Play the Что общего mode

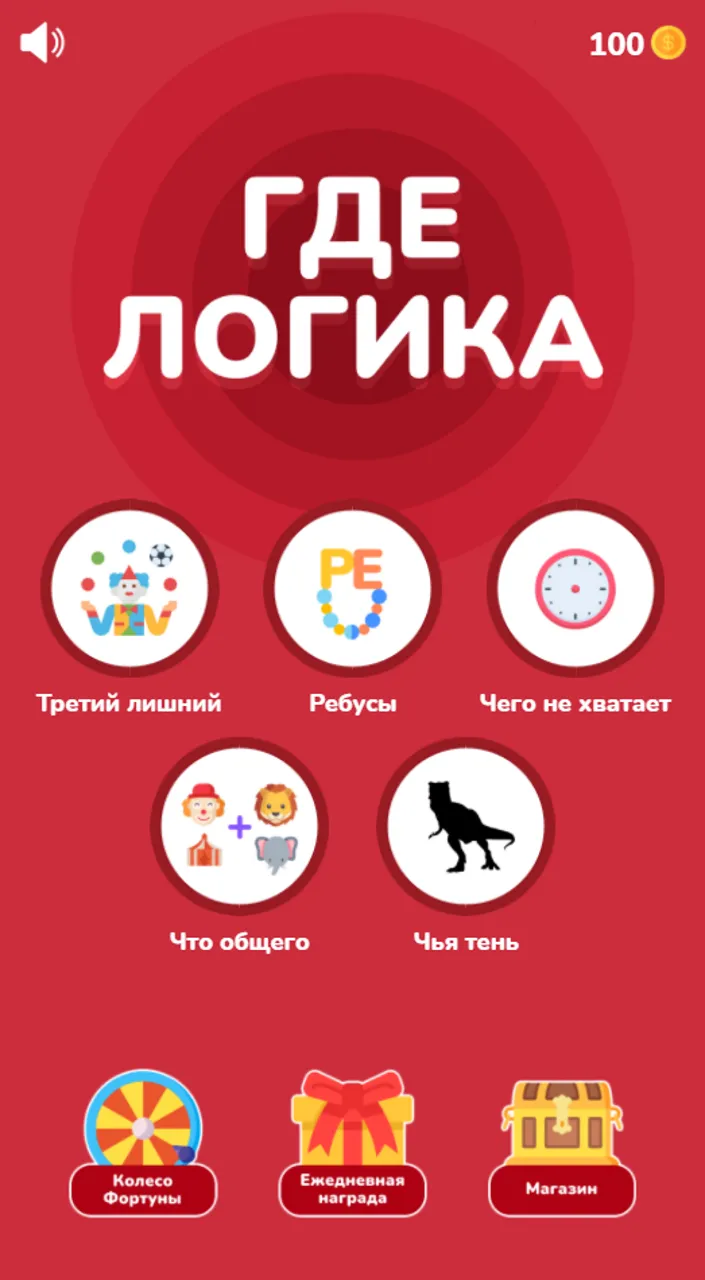point(239,828)
